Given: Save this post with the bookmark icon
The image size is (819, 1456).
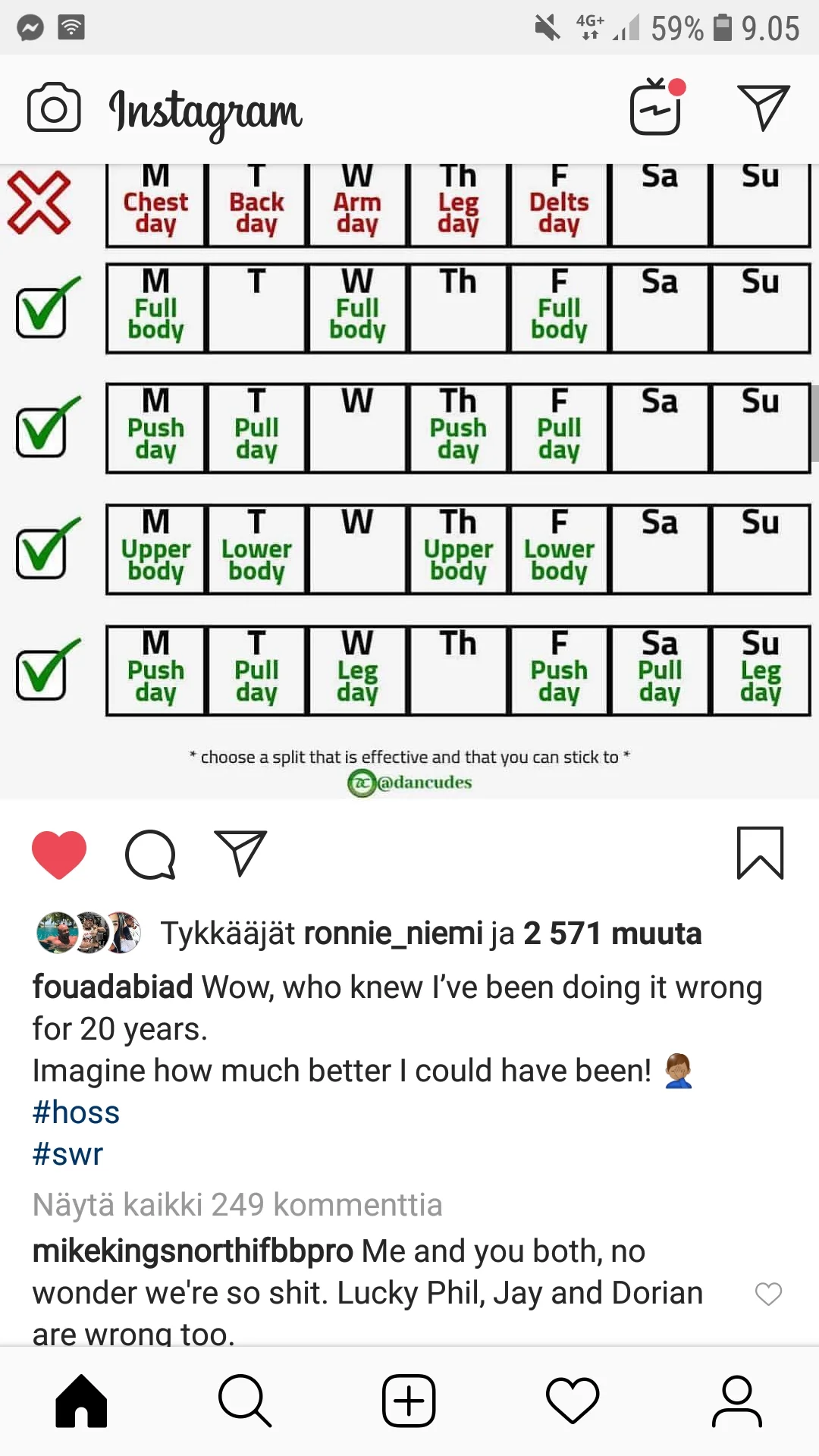Looking at the screenshot, I should 760,854.
